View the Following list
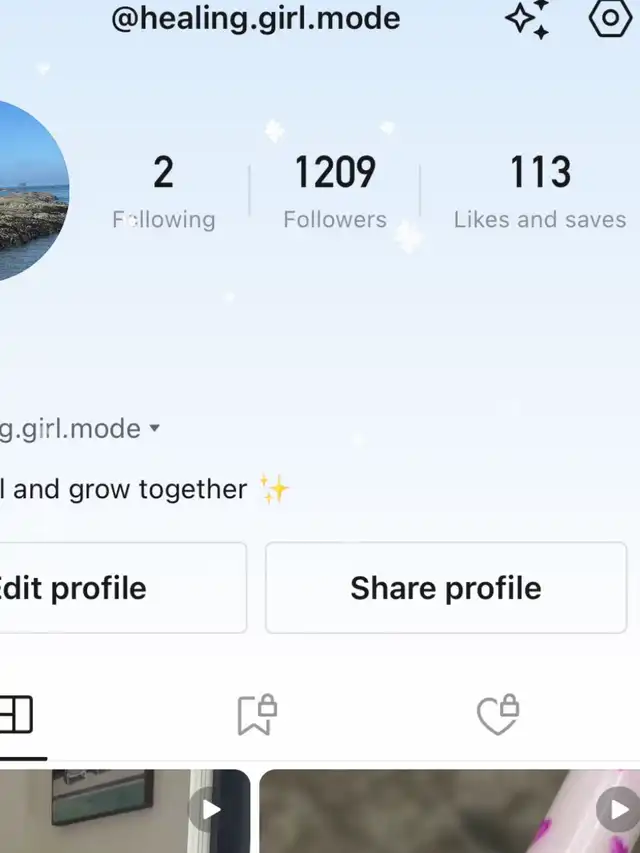 163,192
